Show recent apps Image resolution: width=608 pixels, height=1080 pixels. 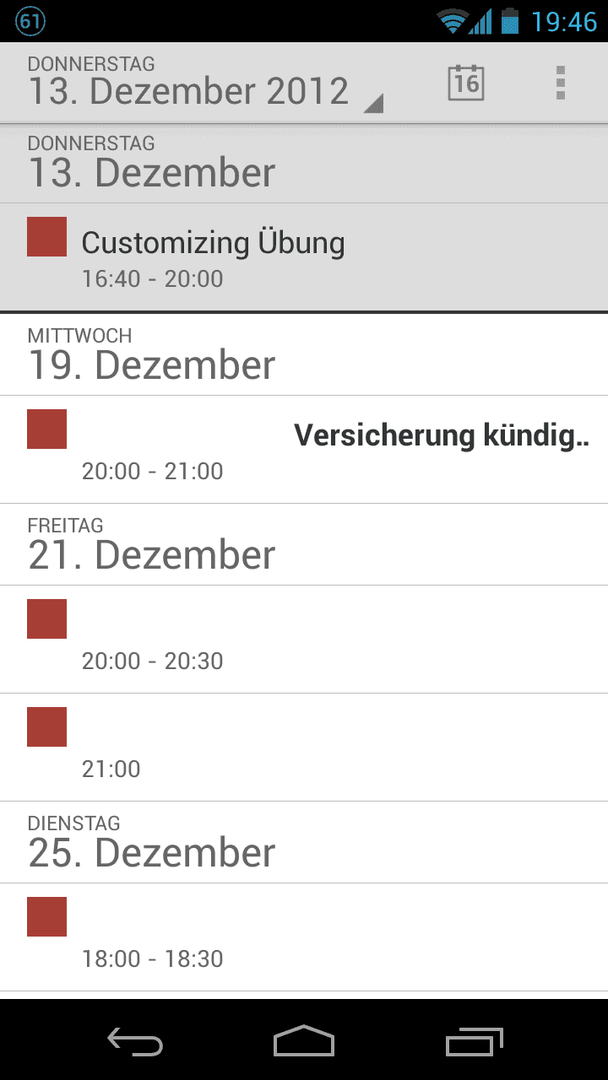point(474,1040)
